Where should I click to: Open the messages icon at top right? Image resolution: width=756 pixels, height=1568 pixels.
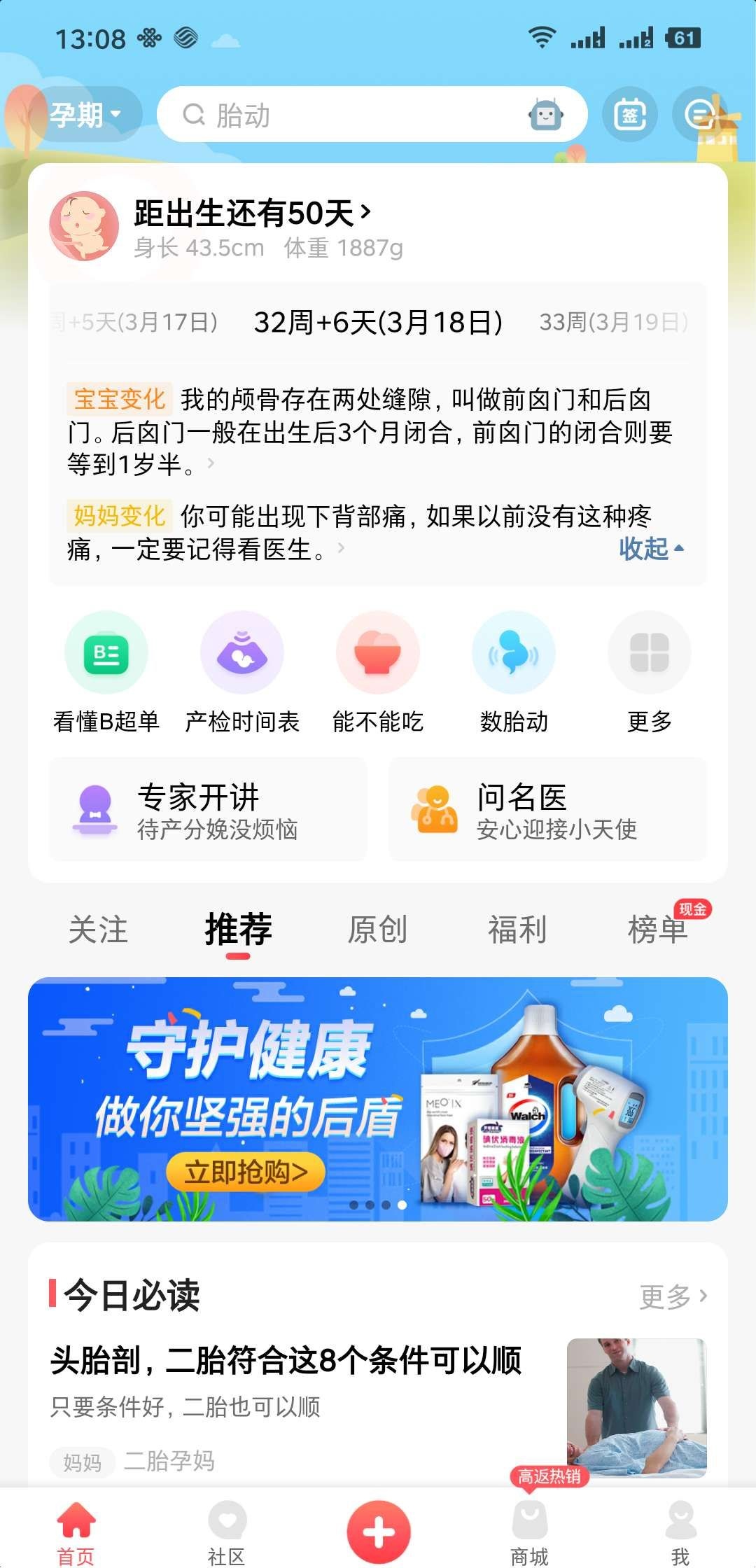(699, 115)
